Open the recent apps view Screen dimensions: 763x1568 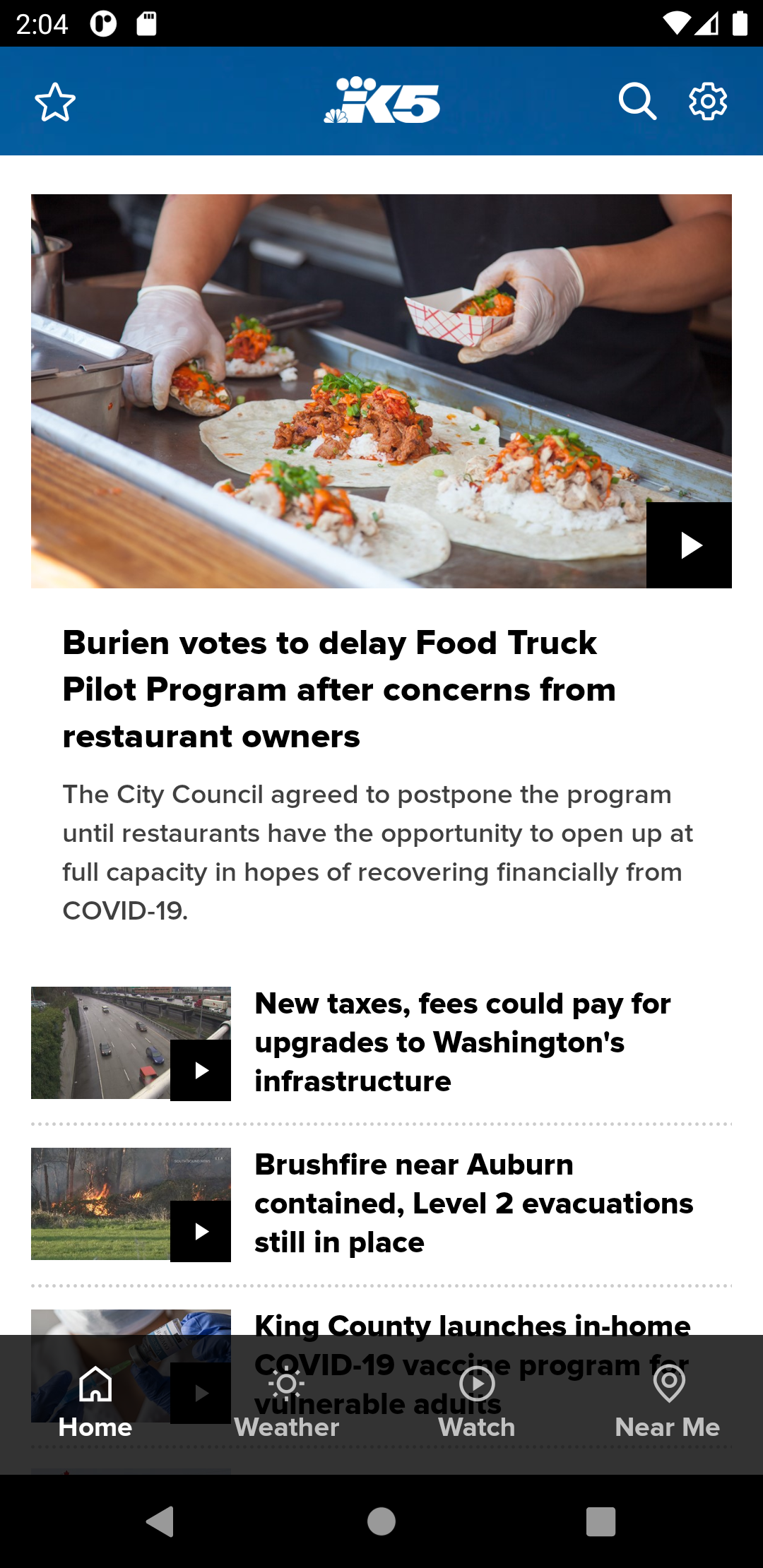(x=601, y=1521)
